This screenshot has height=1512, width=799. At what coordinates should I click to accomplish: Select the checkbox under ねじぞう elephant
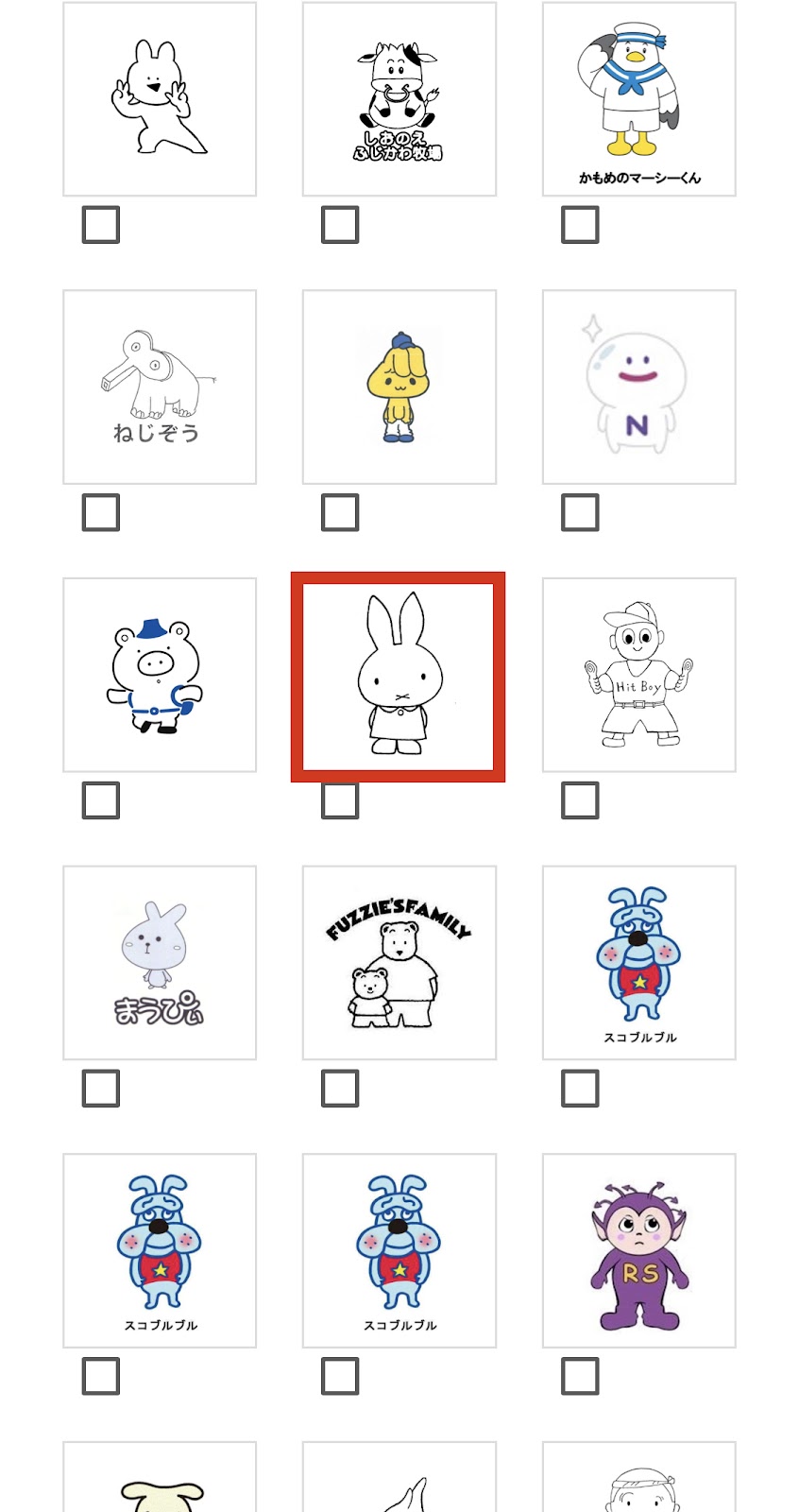point(101,512)
